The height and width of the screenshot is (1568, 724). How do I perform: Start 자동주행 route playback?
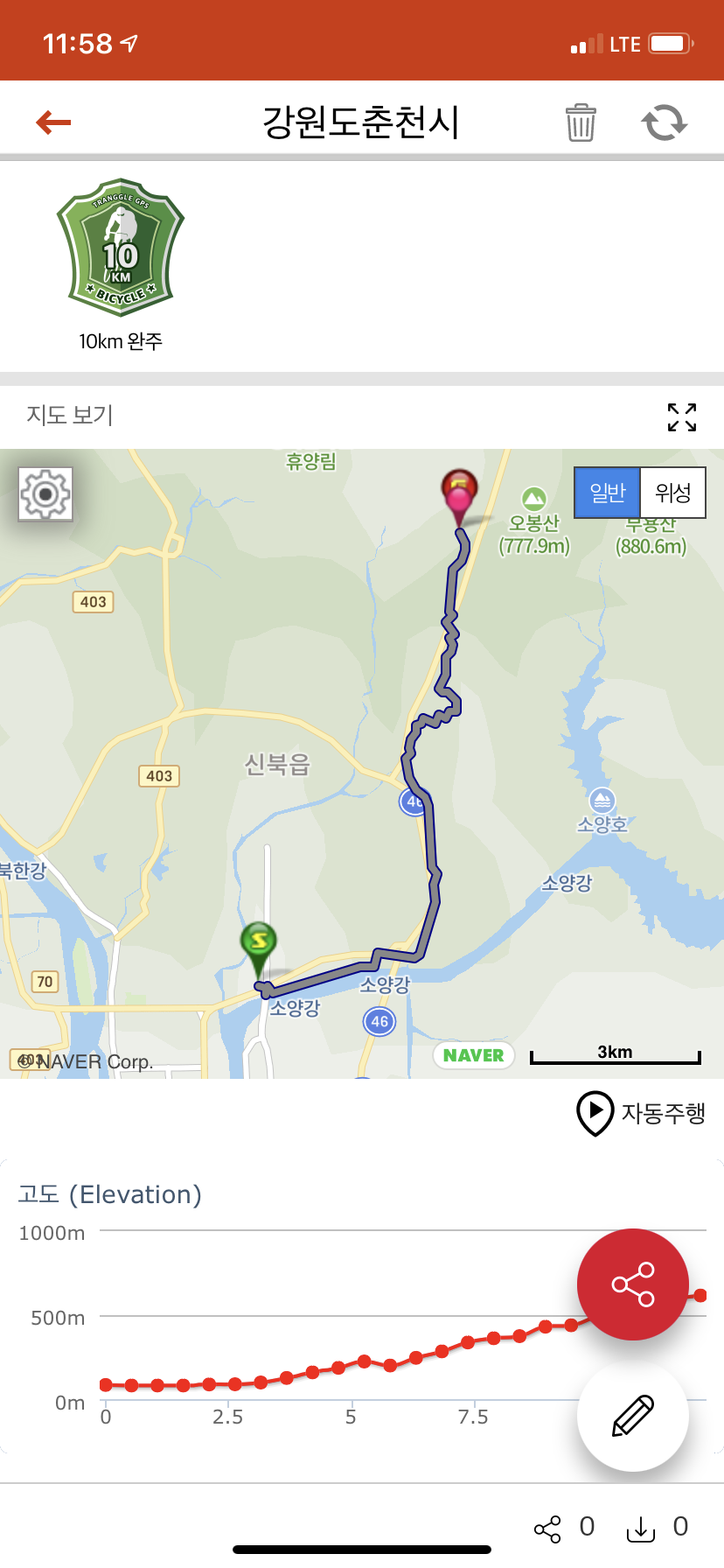coord(641,1113)
